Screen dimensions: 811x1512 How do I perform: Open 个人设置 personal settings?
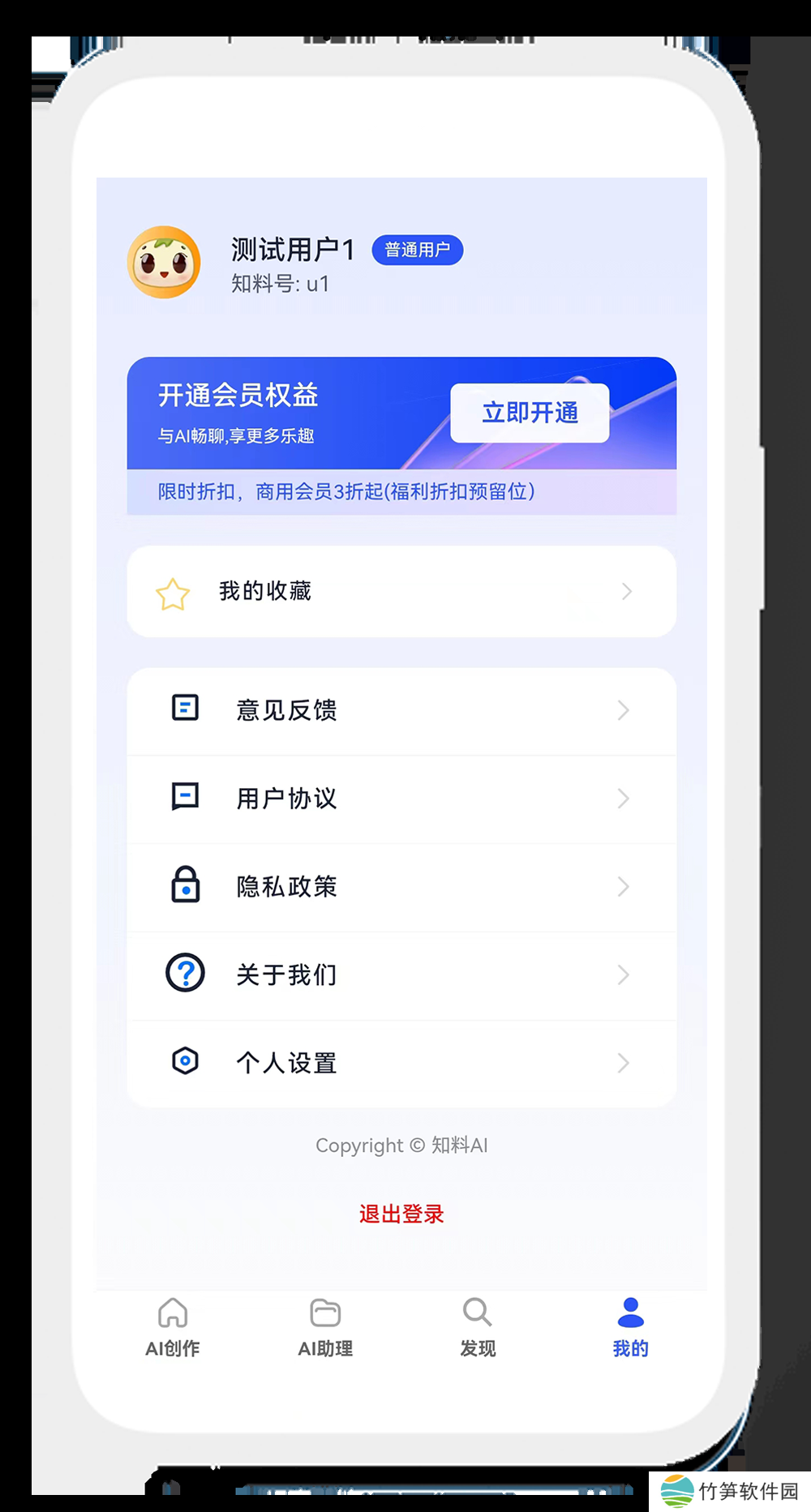401,1063
